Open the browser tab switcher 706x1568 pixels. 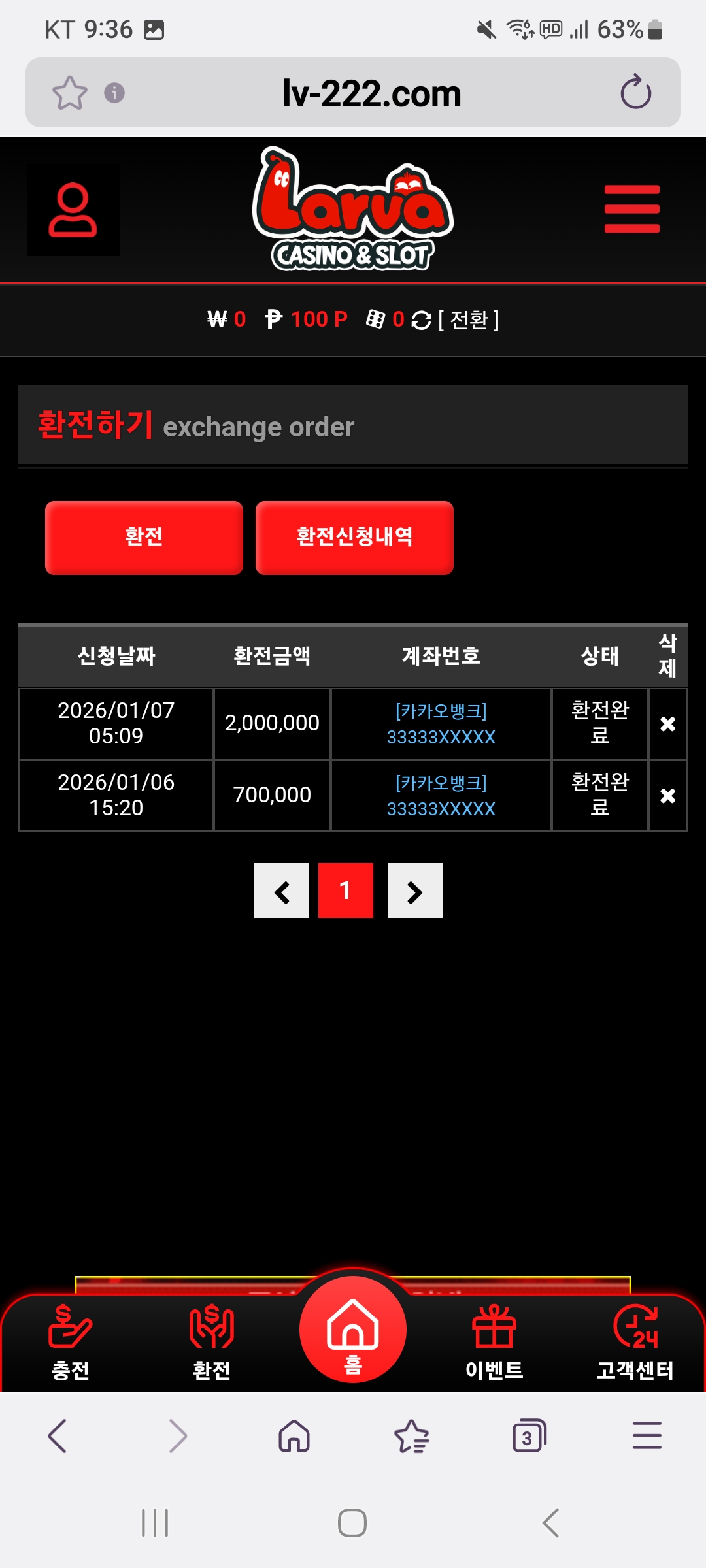529,1436
